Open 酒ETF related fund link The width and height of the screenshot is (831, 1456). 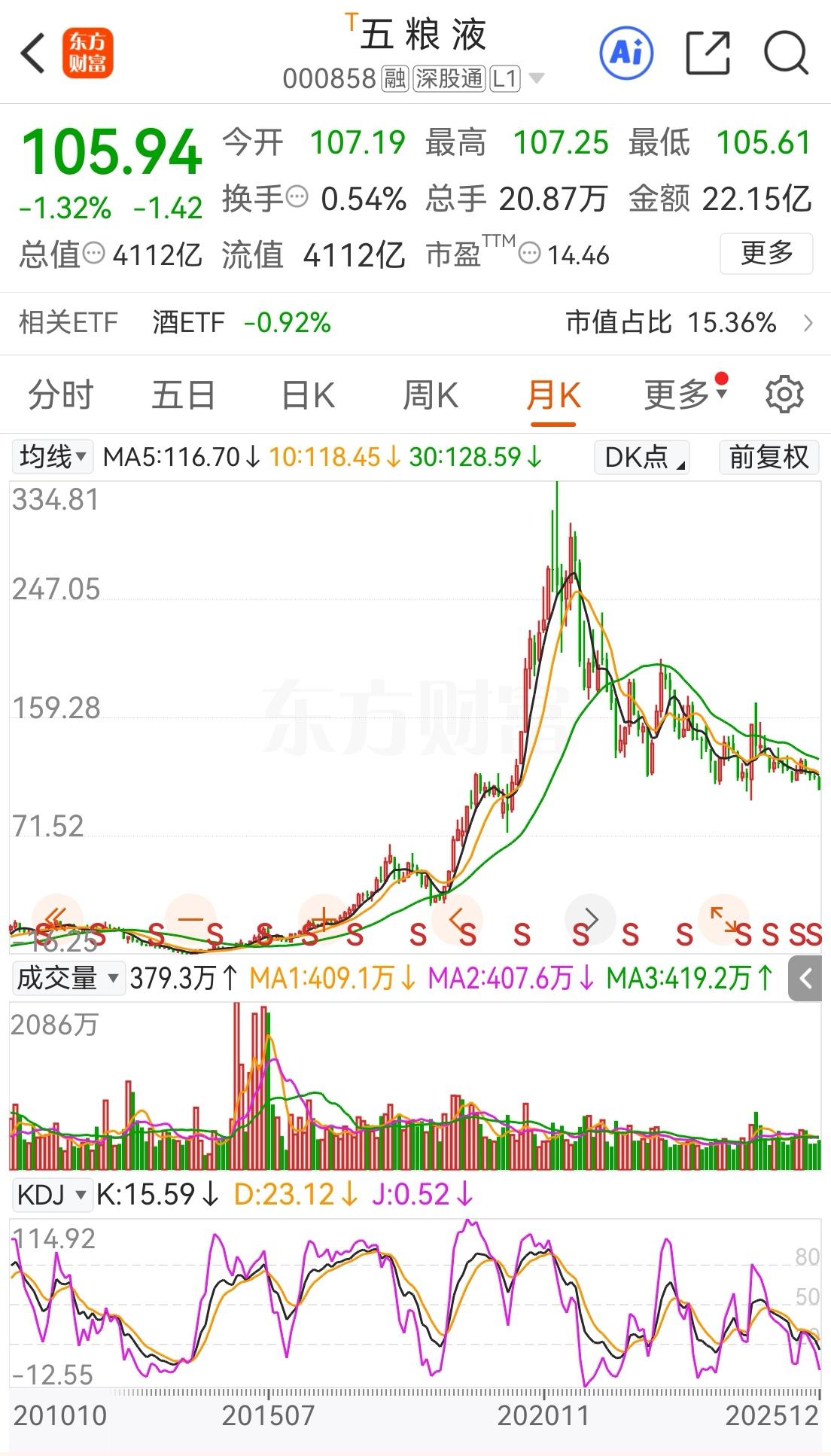coord(188,322)
